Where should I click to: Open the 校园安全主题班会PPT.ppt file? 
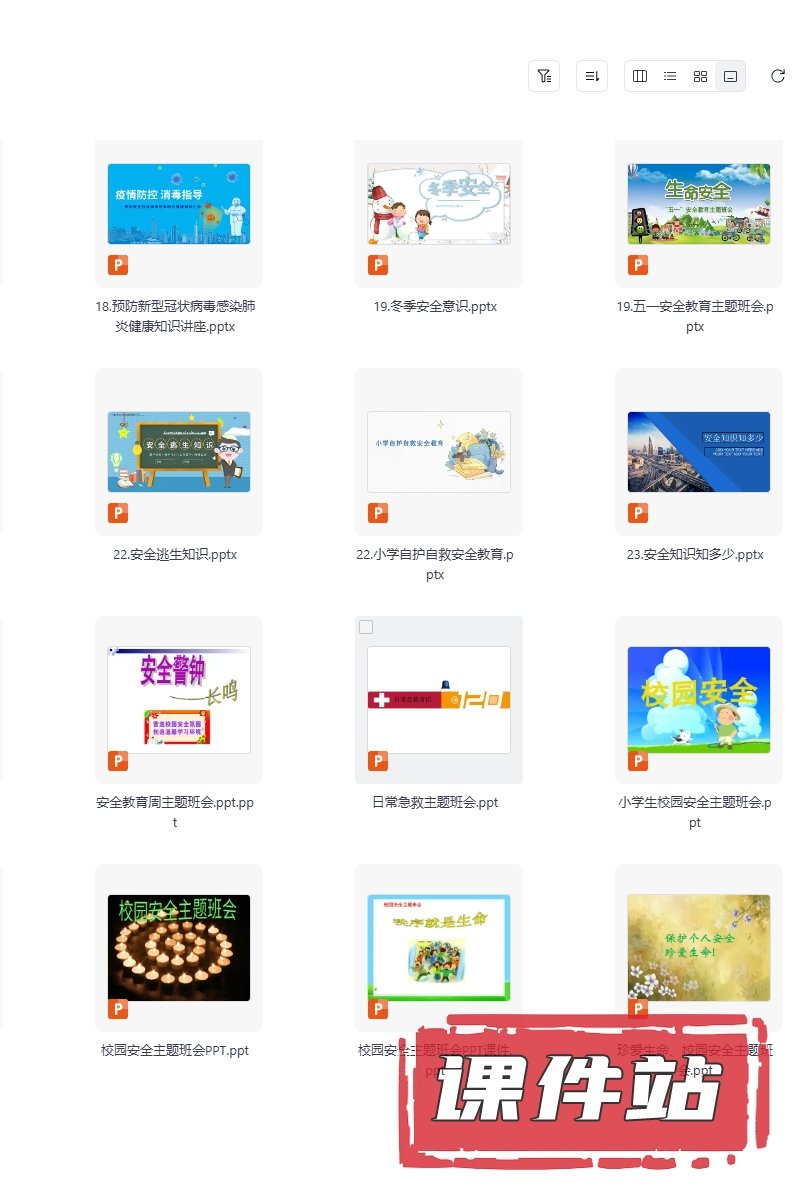179,948
